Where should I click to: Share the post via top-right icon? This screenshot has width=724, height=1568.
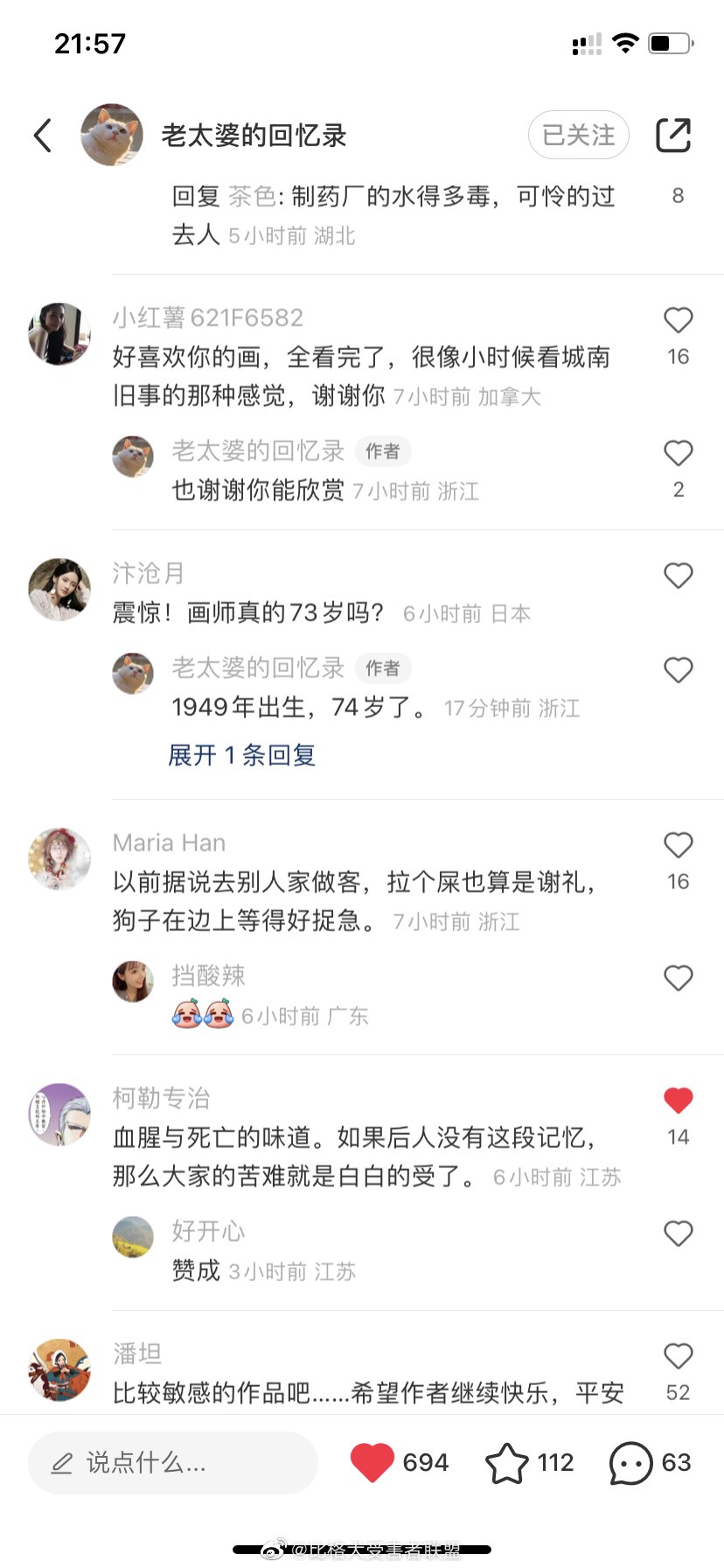pos(673,135)
